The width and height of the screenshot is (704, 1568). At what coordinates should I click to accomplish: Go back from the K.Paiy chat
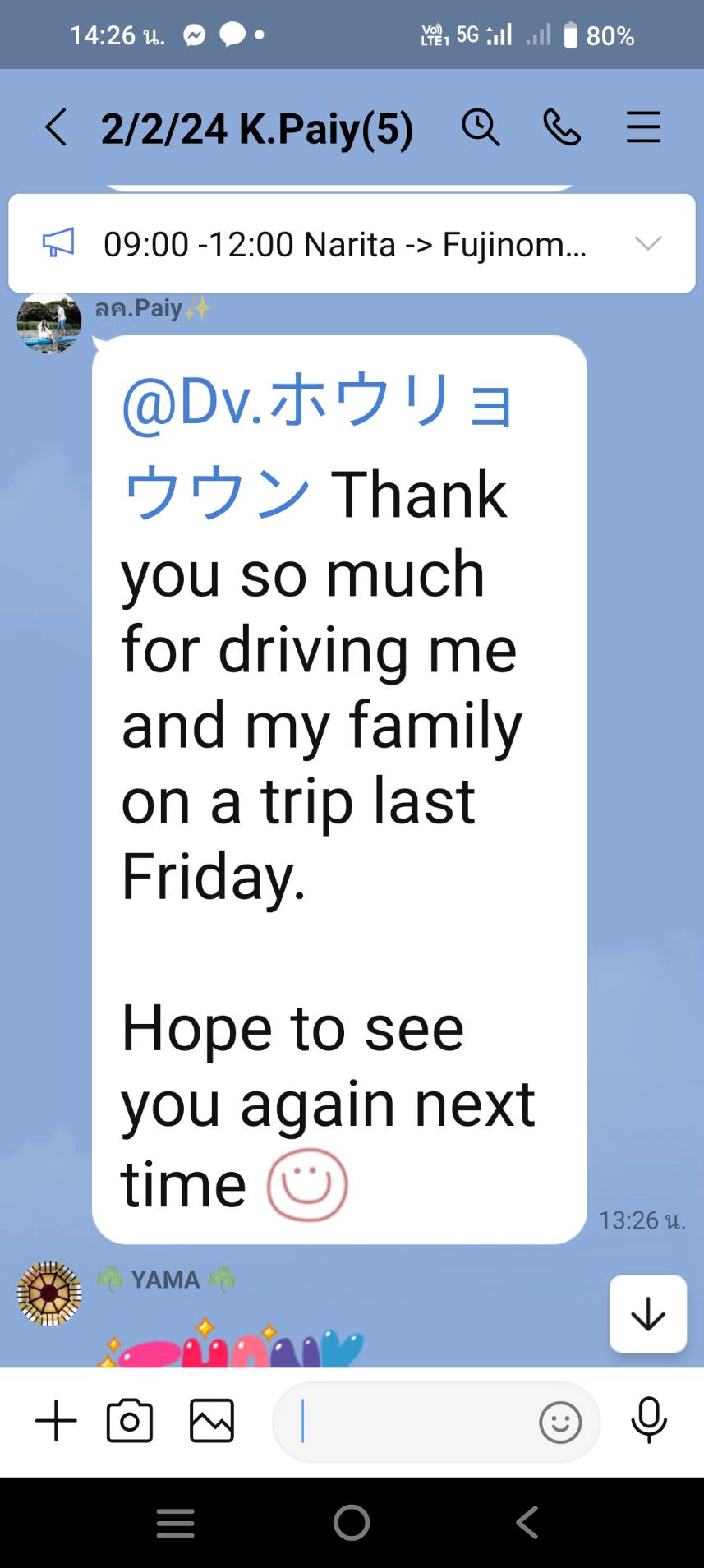(x=56, y=128)
